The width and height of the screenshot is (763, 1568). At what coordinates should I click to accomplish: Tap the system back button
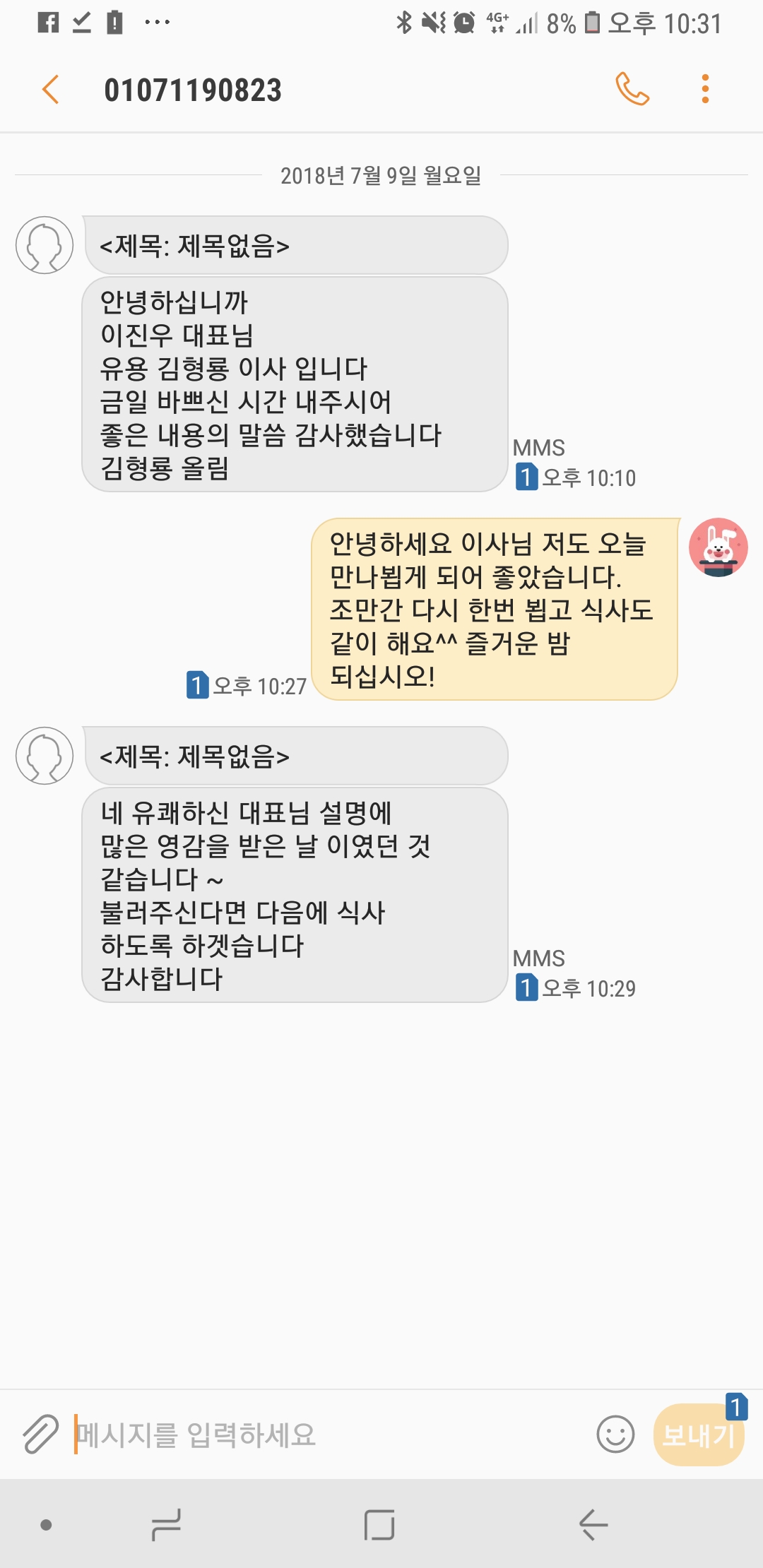pos(593,1524)
